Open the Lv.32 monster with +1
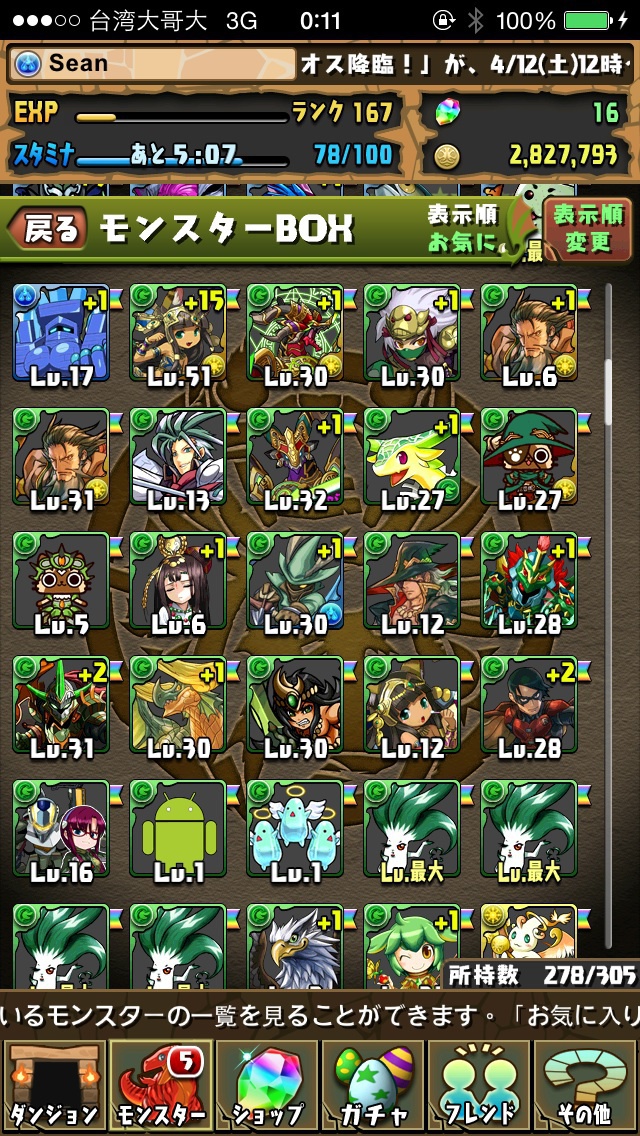The width and height of the screenshot is (640, 1136). tap(295, 459)
